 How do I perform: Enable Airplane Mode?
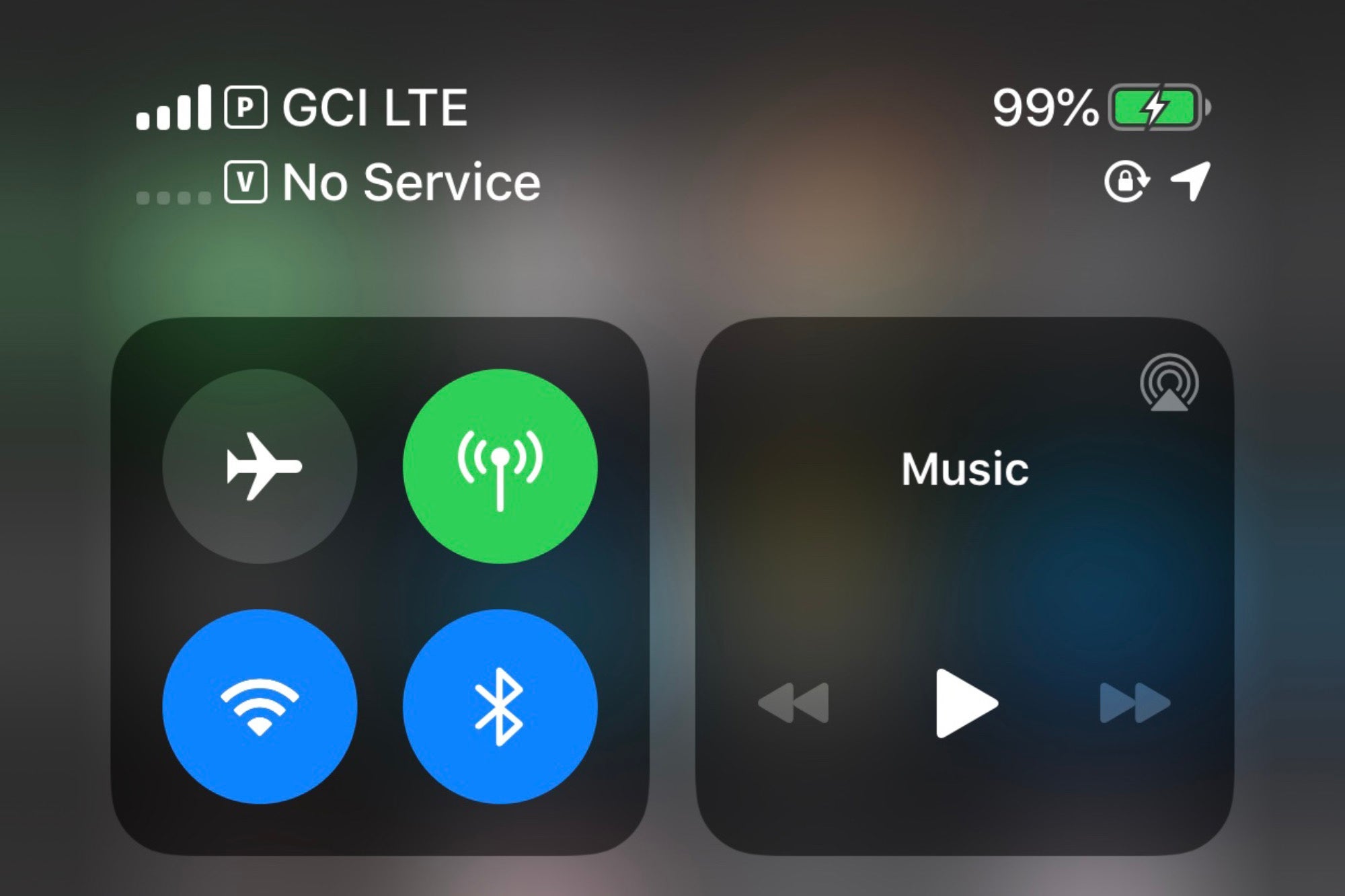(260, 466)
